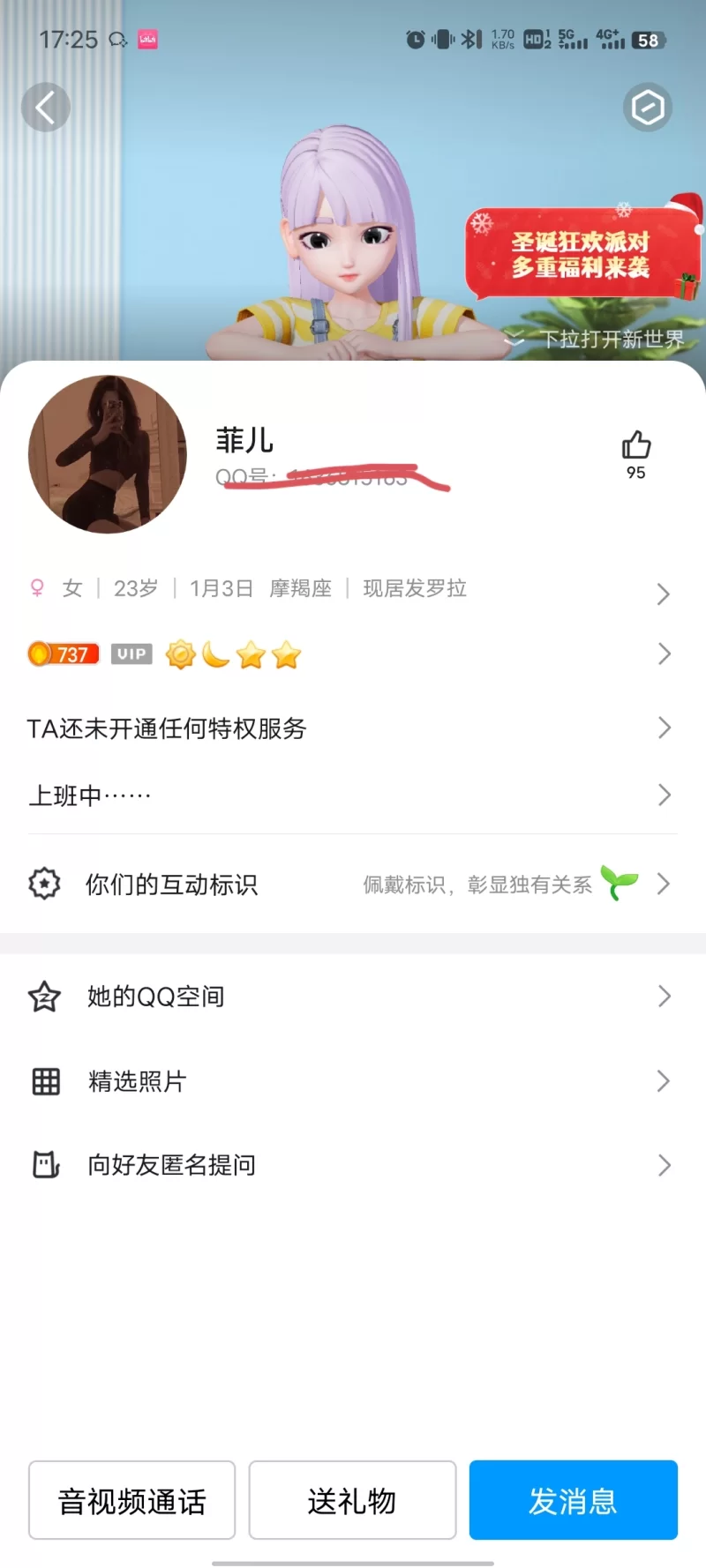This screenshot has height=1568, width=706.
Task: Open 你们的互动标识 row
Action: tap(351, 884)
